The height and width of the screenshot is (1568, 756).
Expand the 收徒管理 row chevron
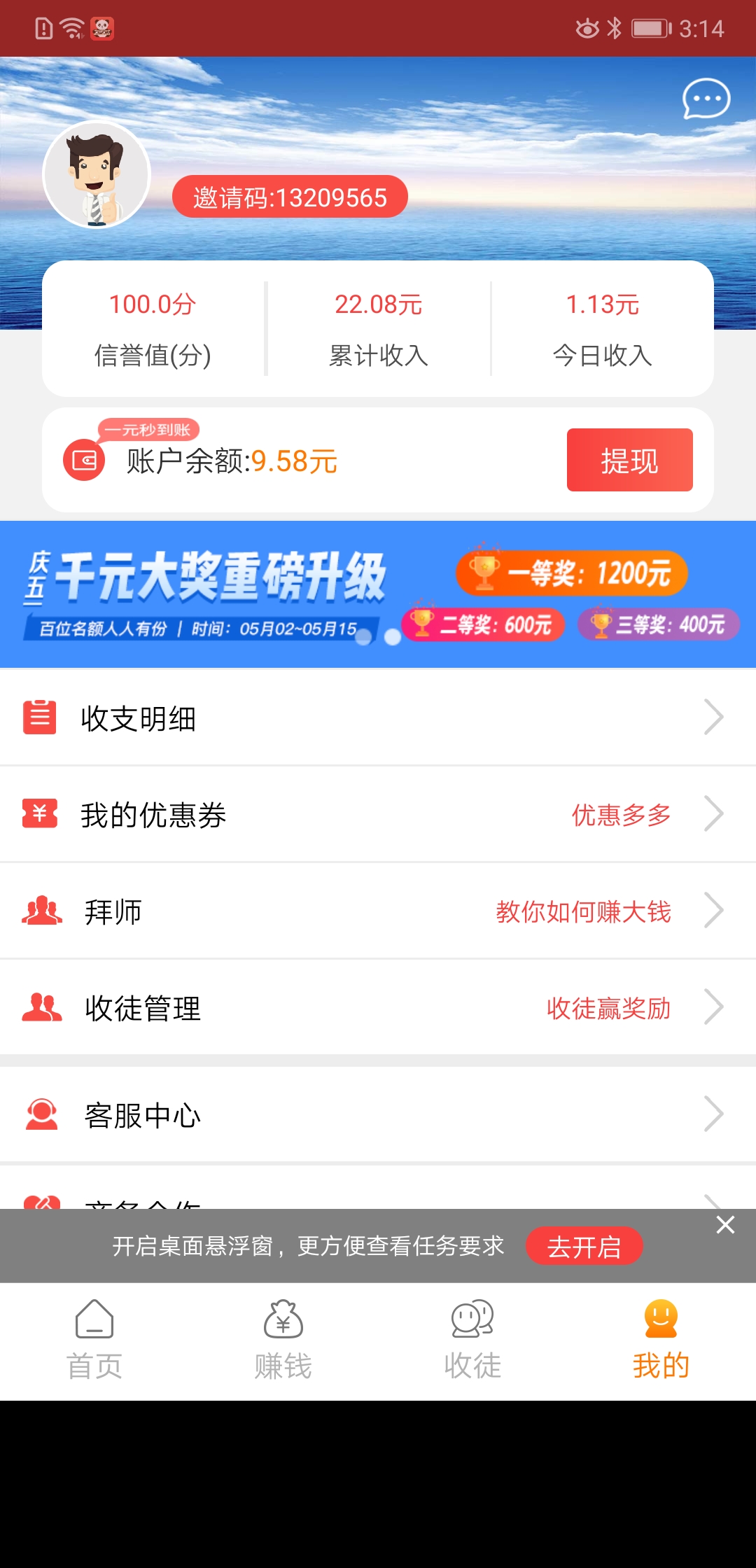pos(715,1008)
